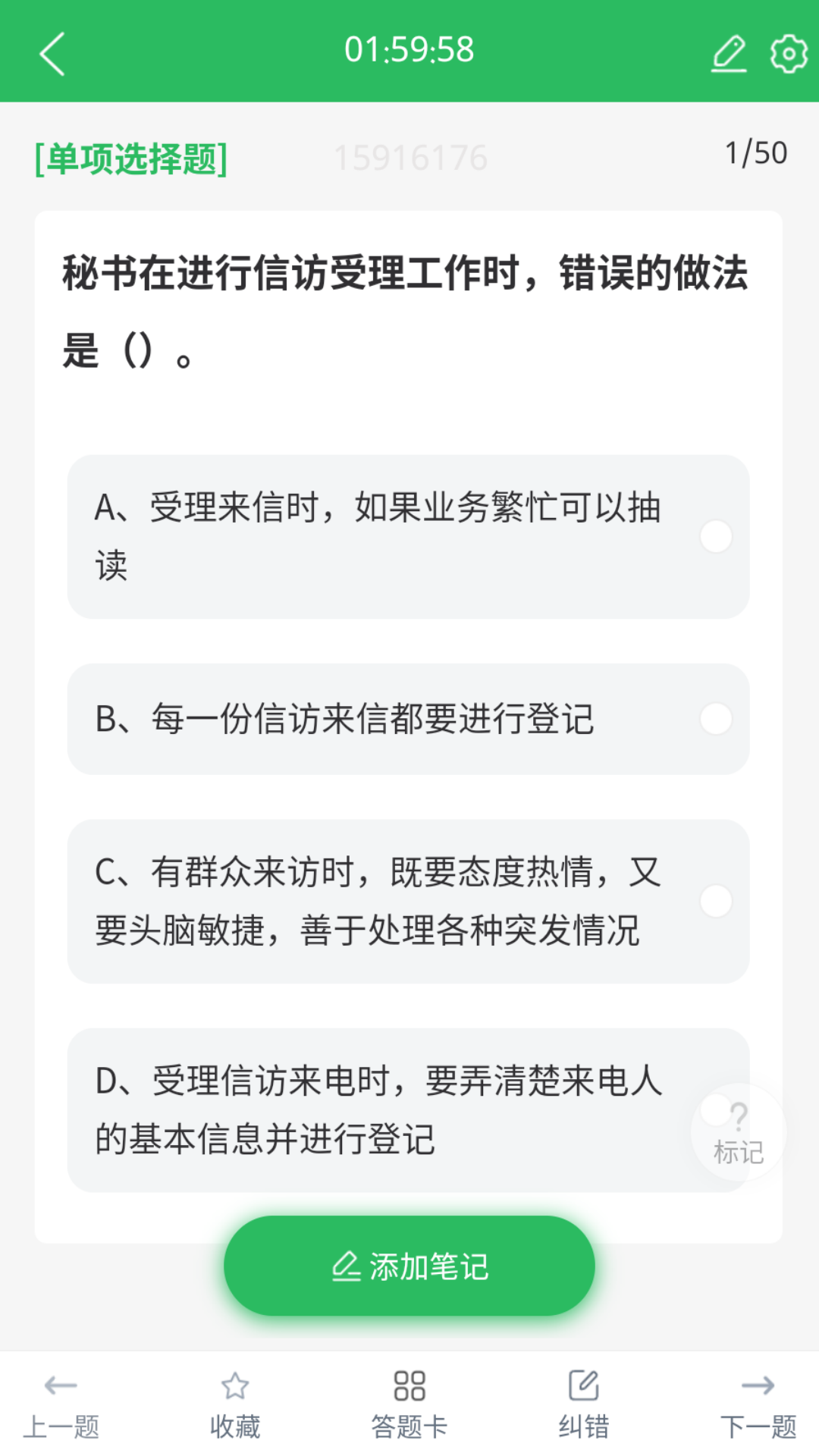The width and height of the screenshot is (819, 1456).
Task: Click the pen edit icon in the header
Action: (729, 52)
